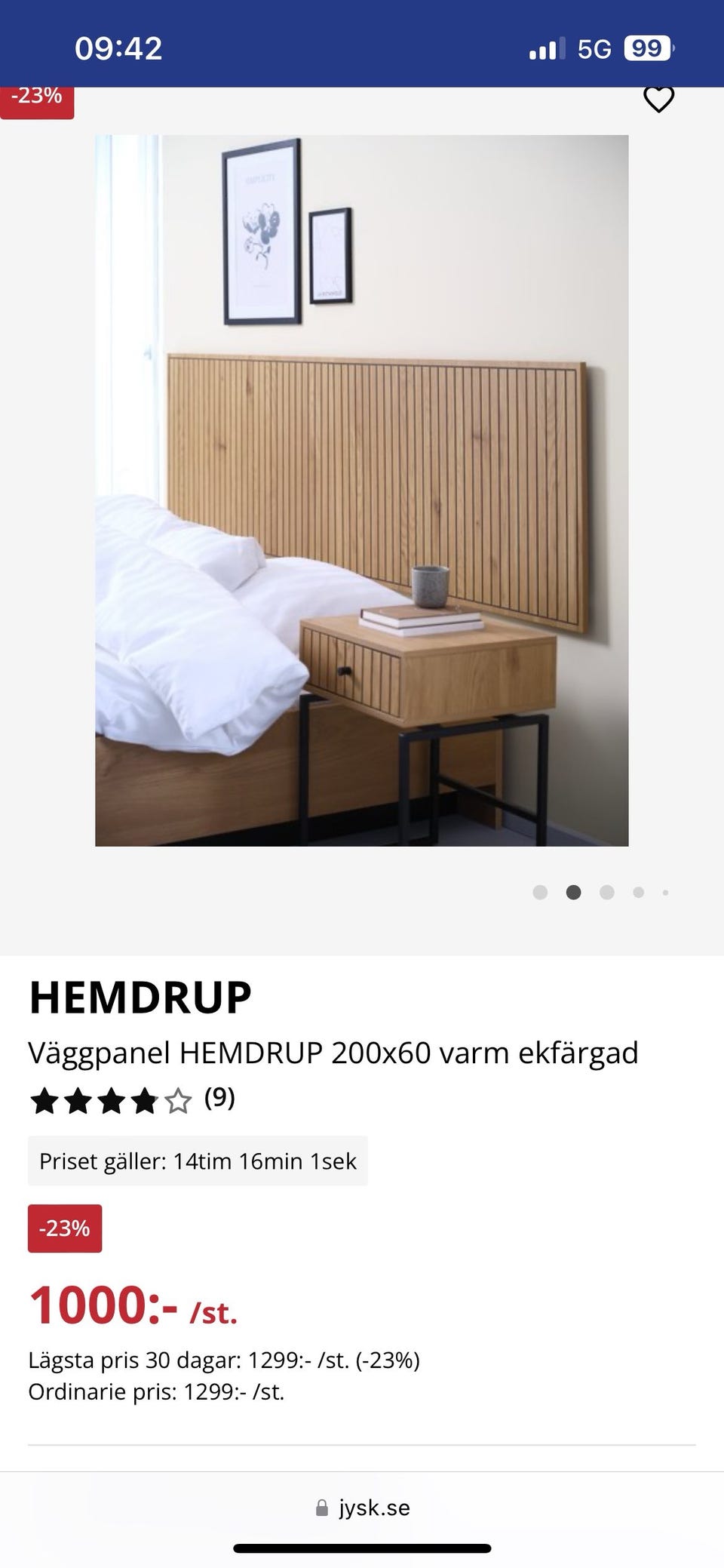Jump to the fourth image via its dot
The height and width of the screenshot is (1568, 724).
(637, 892)
